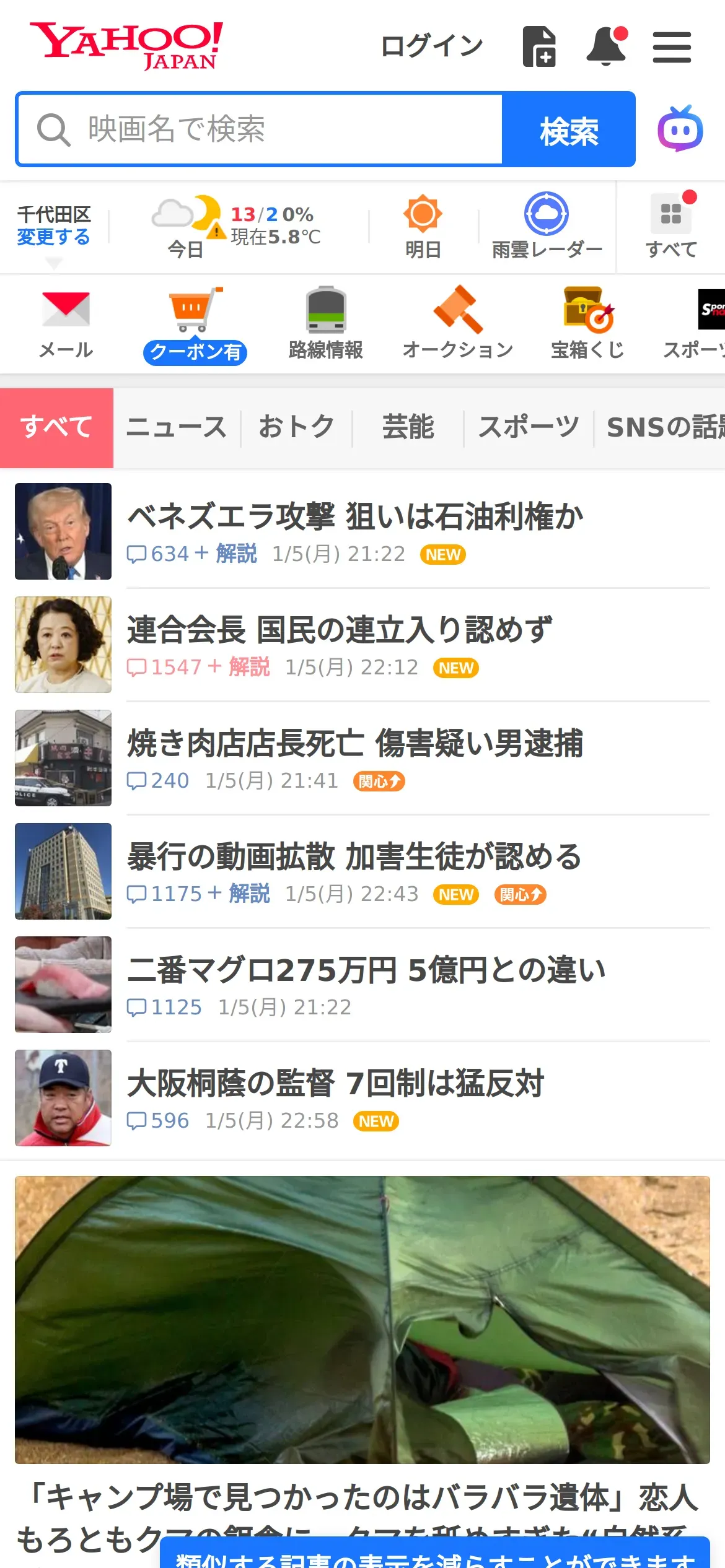View tomorrow's 明日 weather forecast
Image resolution: width=725 pixels, height=1568 pixels.
pos(423,227)
